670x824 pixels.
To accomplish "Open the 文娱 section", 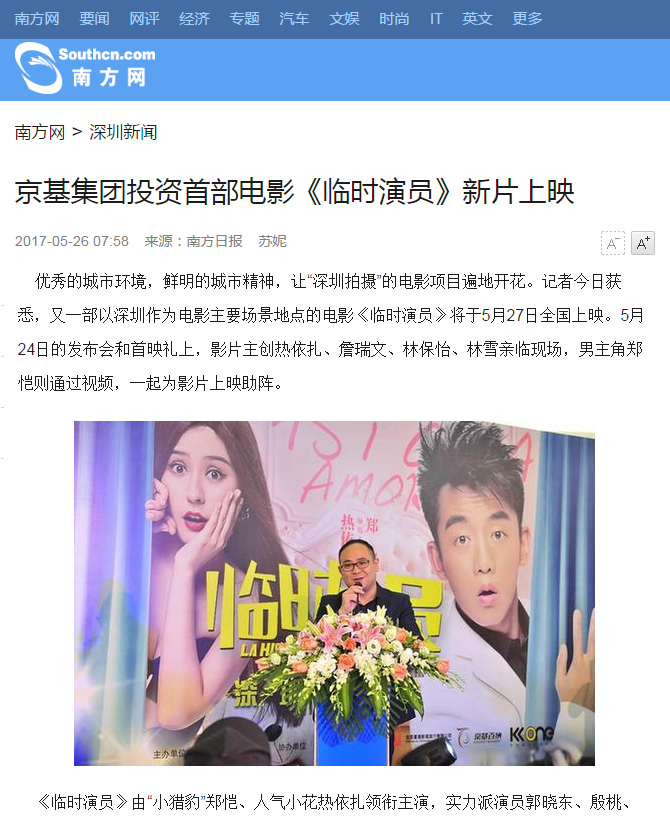I will [345, 19].
